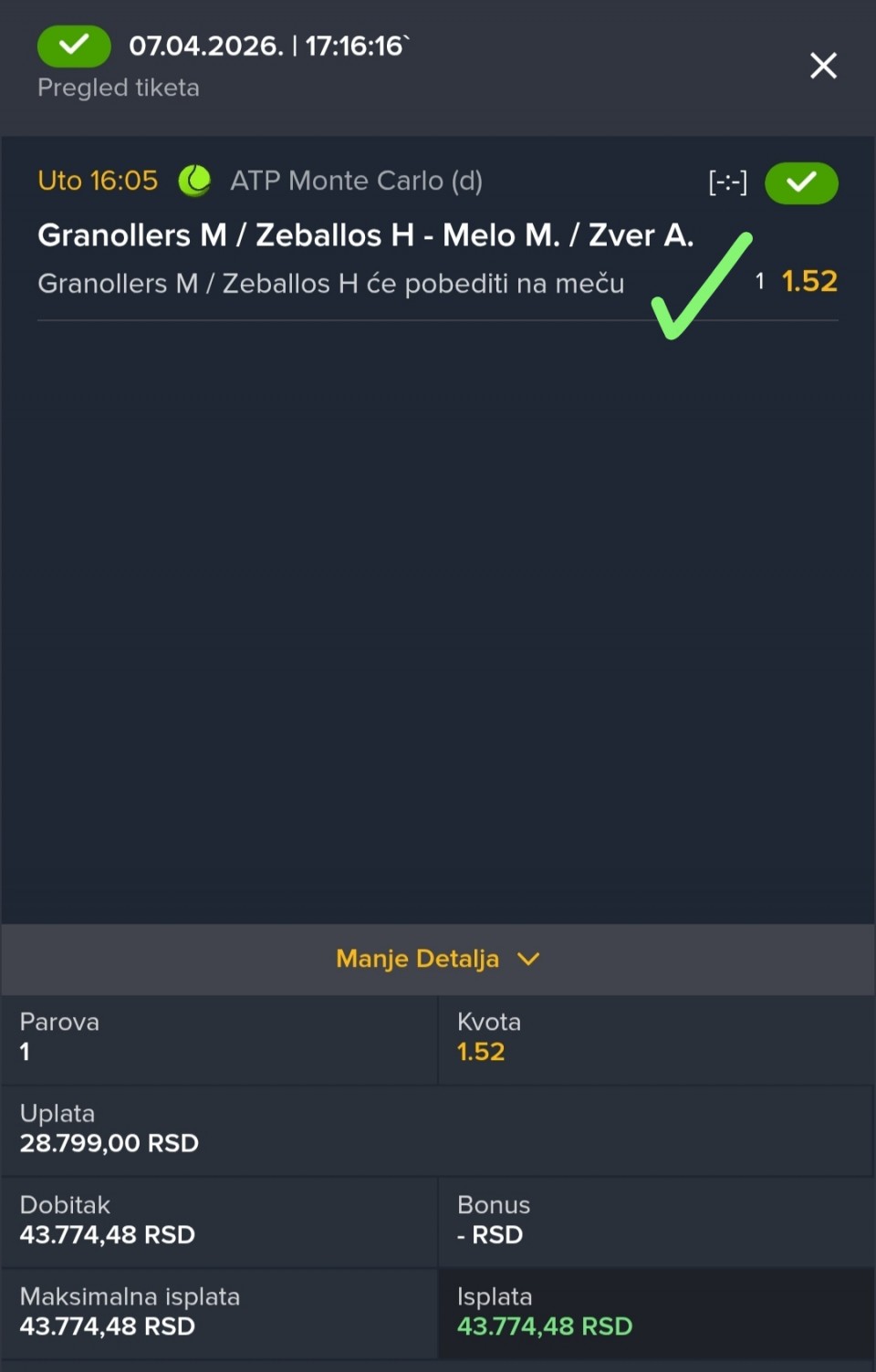This screenshot has width=876, height=1372.
Task: Collapse details with Manje Detalja
Action: [x=437, y=959]
